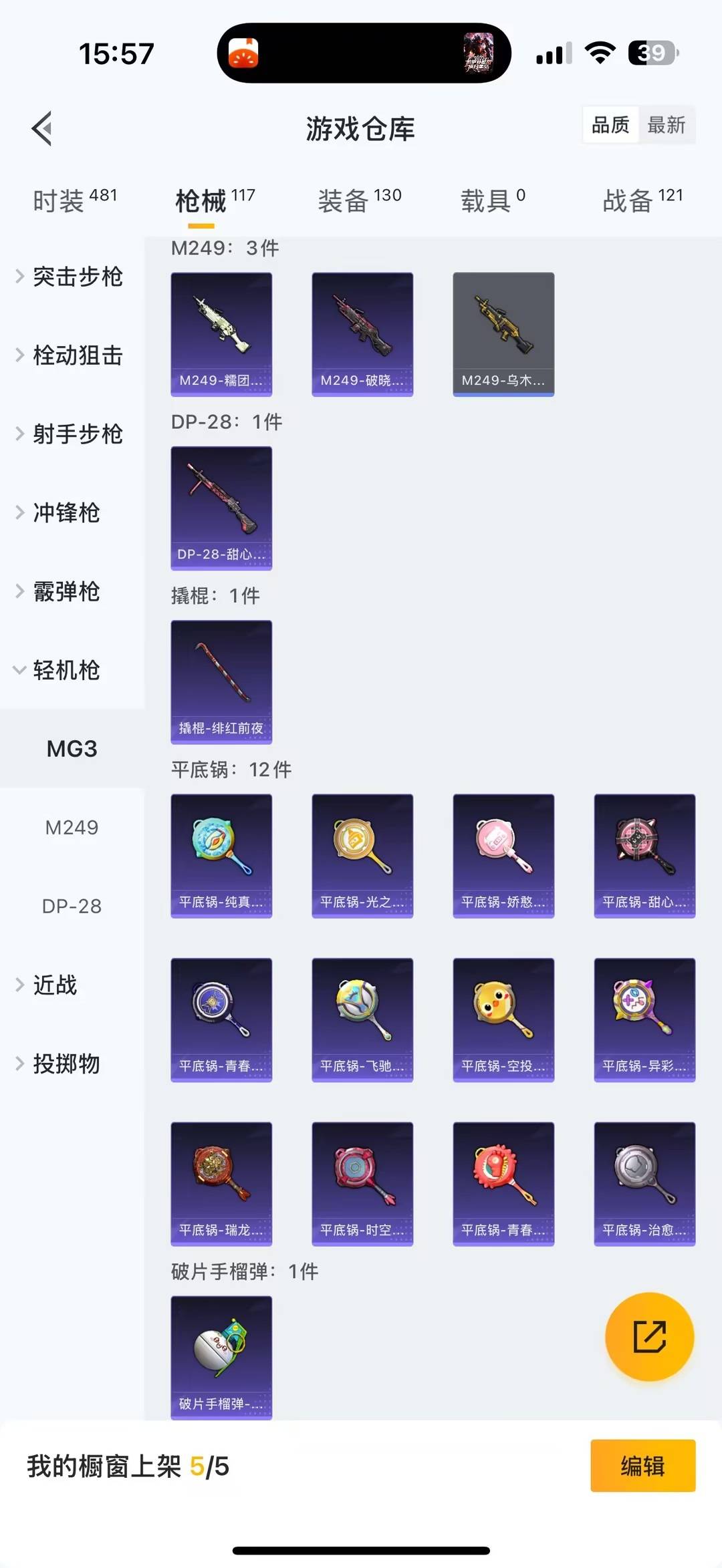The height and width of the screenshot is (1568, 722).
Task: Expand the 投掷物 category
Action: 66,1064
